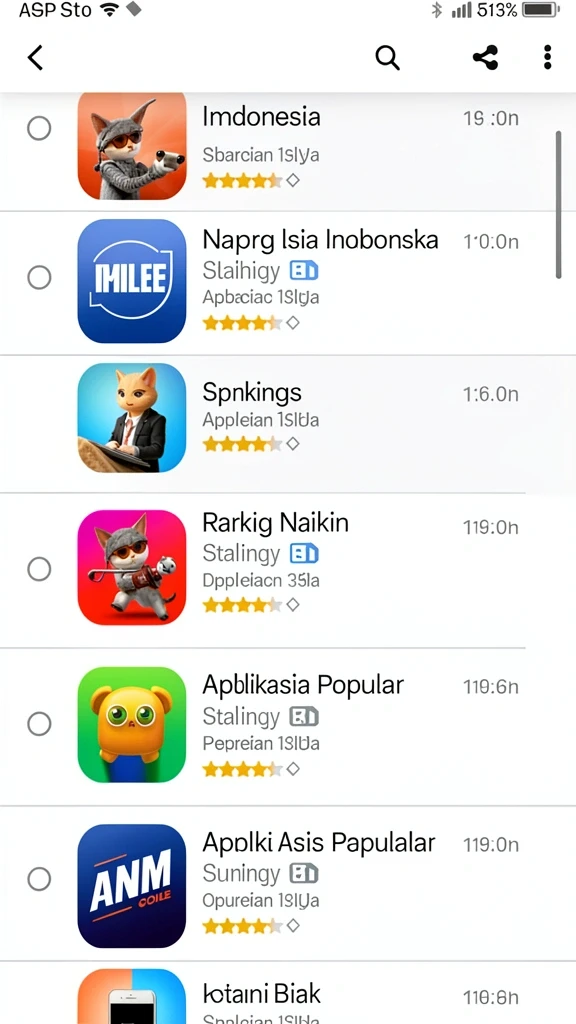Open the Naprg Isia Inobonska listing
The width and height of the screenshot is (576, 1024).
288,283
